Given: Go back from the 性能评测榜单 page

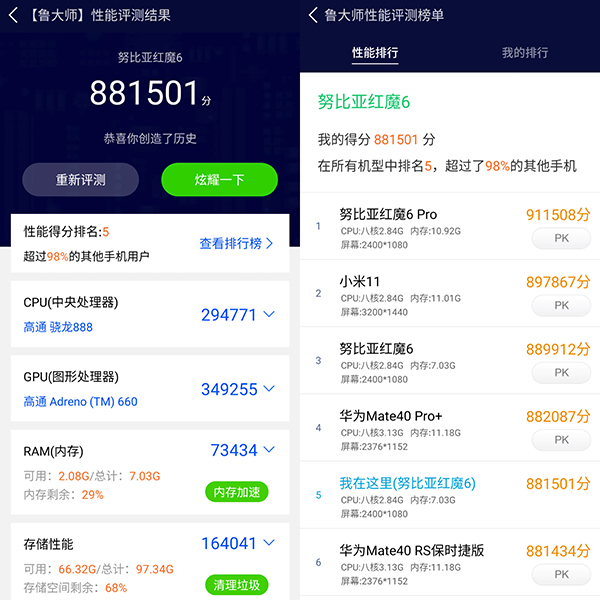Looking at the screenshot, I should 314,15.
